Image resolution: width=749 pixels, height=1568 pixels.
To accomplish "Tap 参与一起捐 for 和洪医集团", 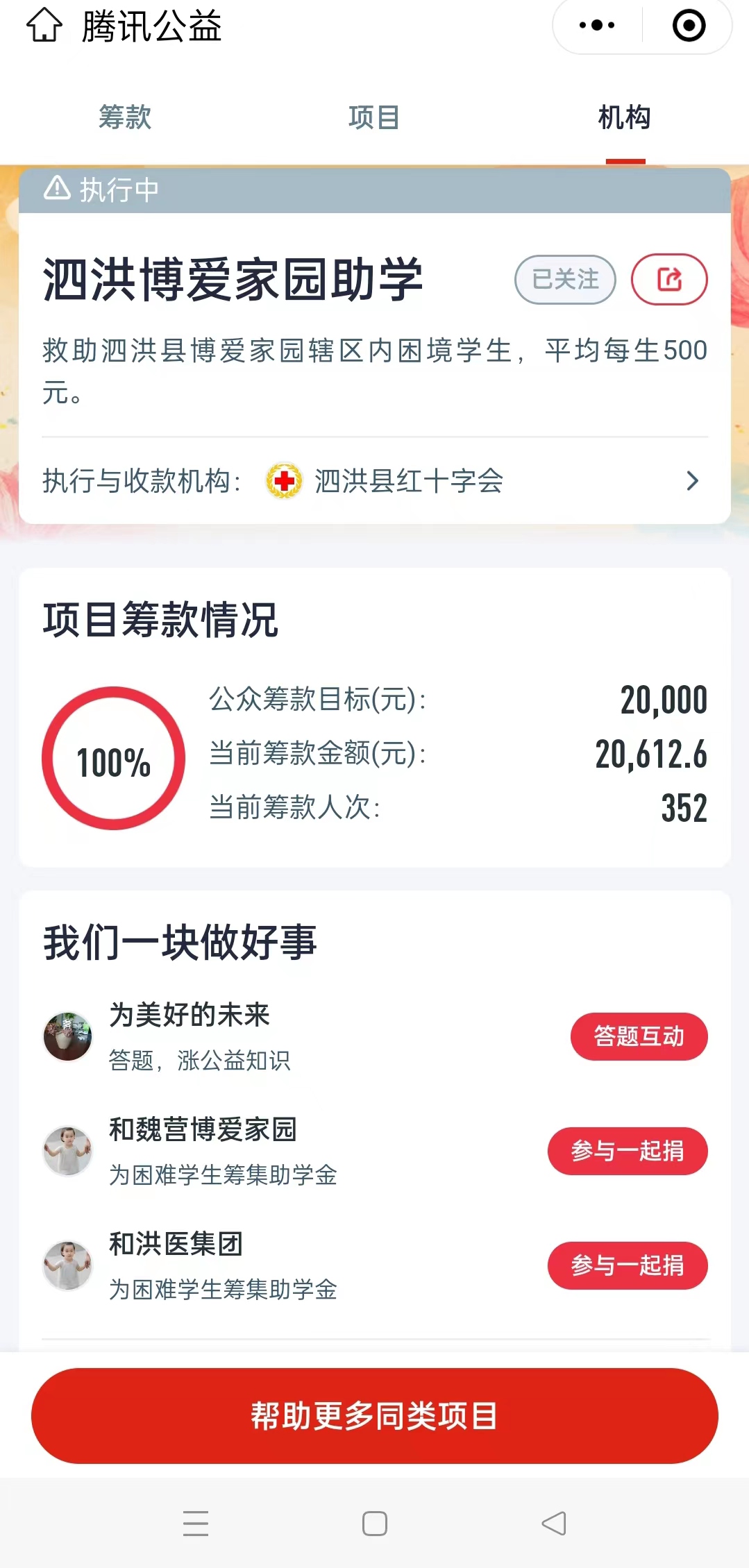I will click(x=628, y=1265).
